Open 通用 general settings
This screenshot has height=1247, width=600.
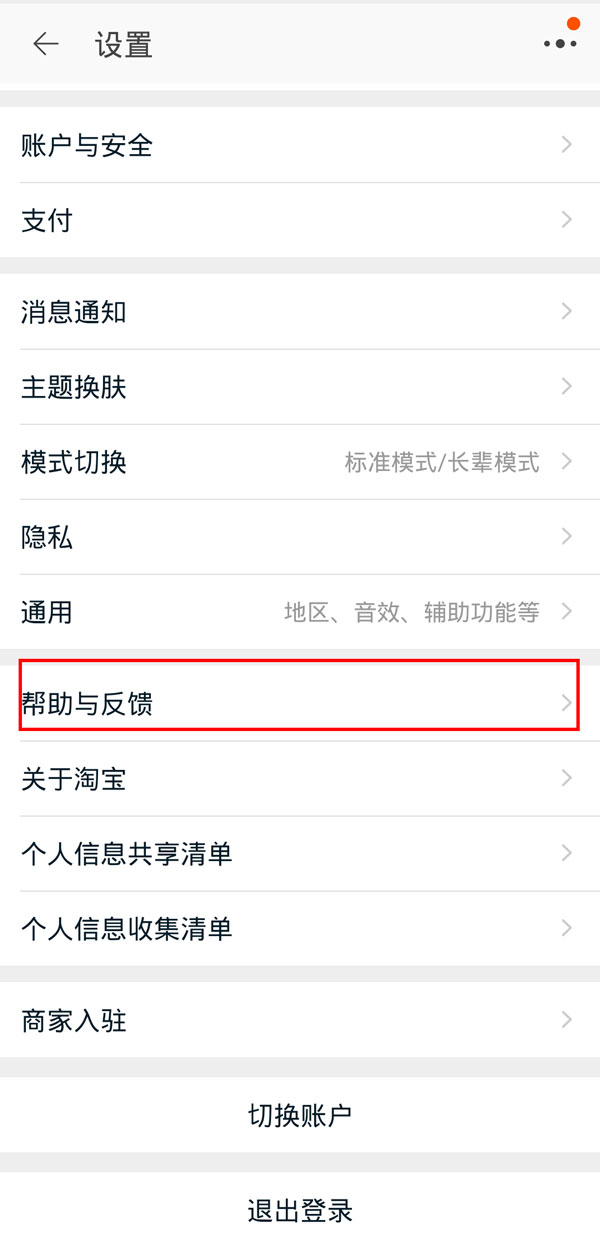300,611
